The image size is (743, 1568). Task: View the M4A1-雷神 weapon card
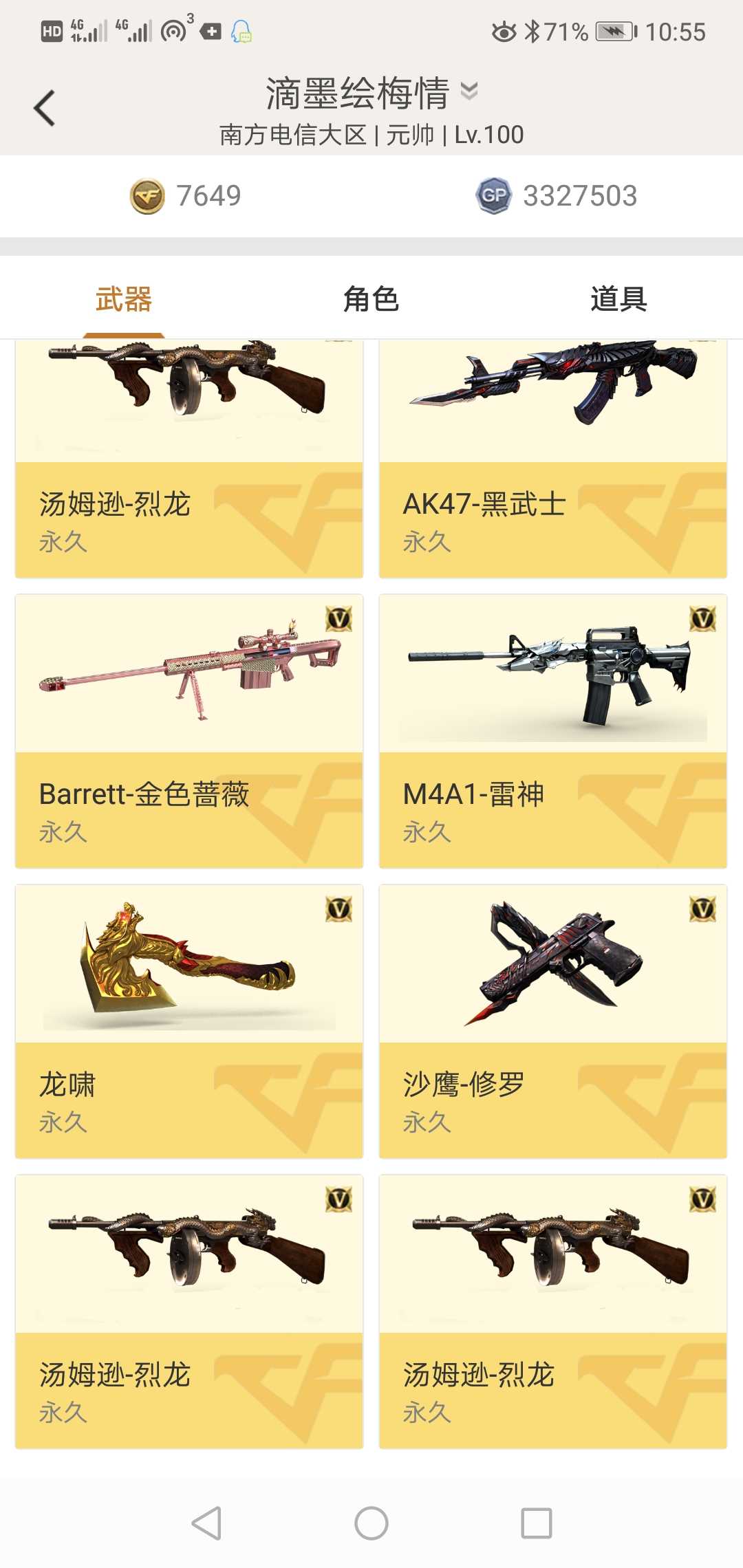tap(553, 731)
